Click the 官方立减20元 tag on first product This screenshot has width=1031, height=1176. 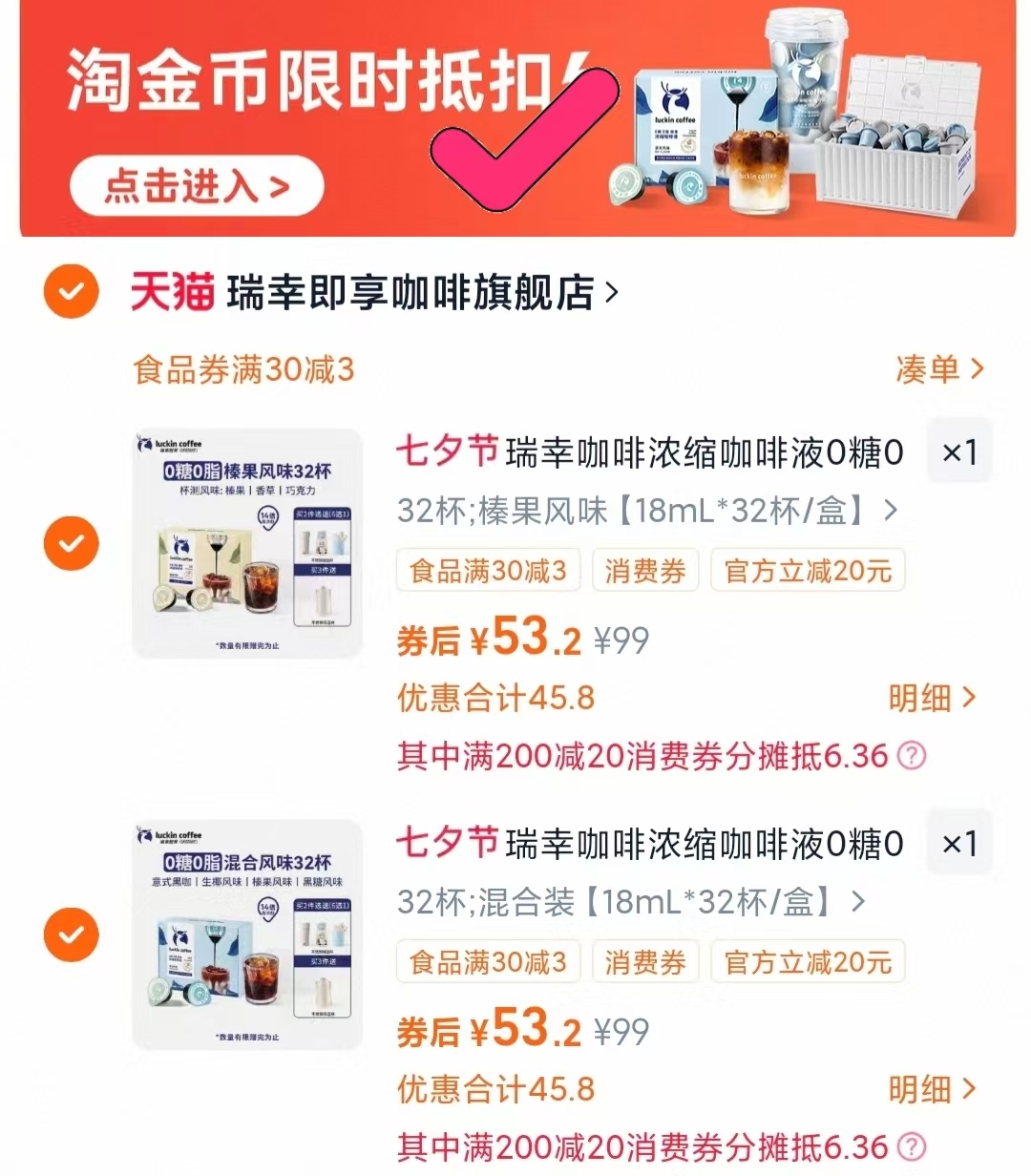808,570
